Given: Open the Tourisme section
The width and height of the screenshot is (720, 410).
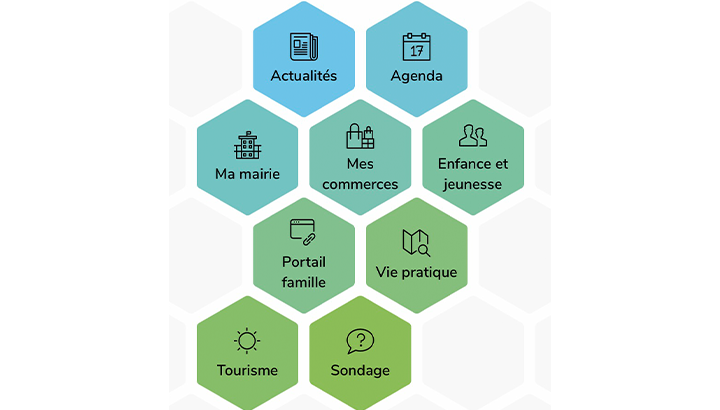Looking at the screenshot, I should 247,353.
